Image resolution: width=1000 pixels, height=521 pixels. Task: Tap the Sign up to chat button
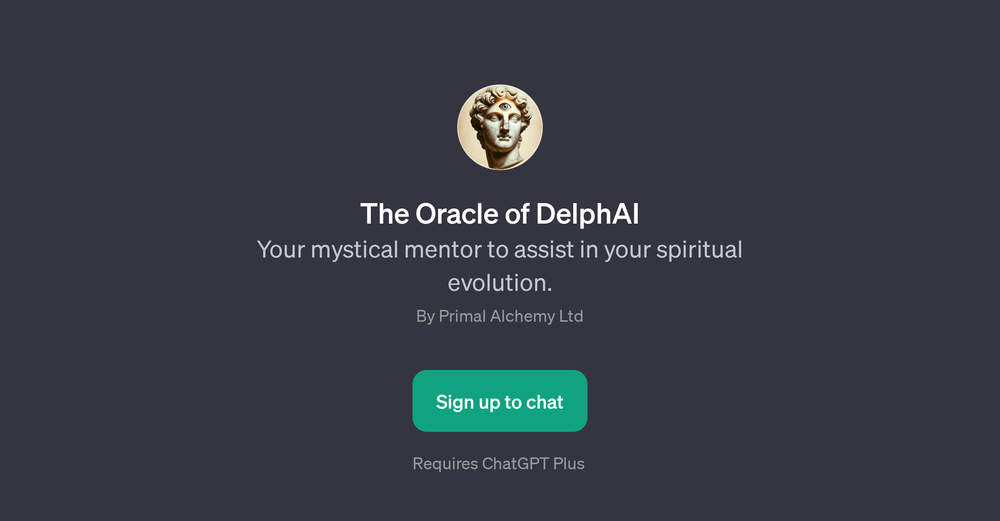(x=499, y=401)
